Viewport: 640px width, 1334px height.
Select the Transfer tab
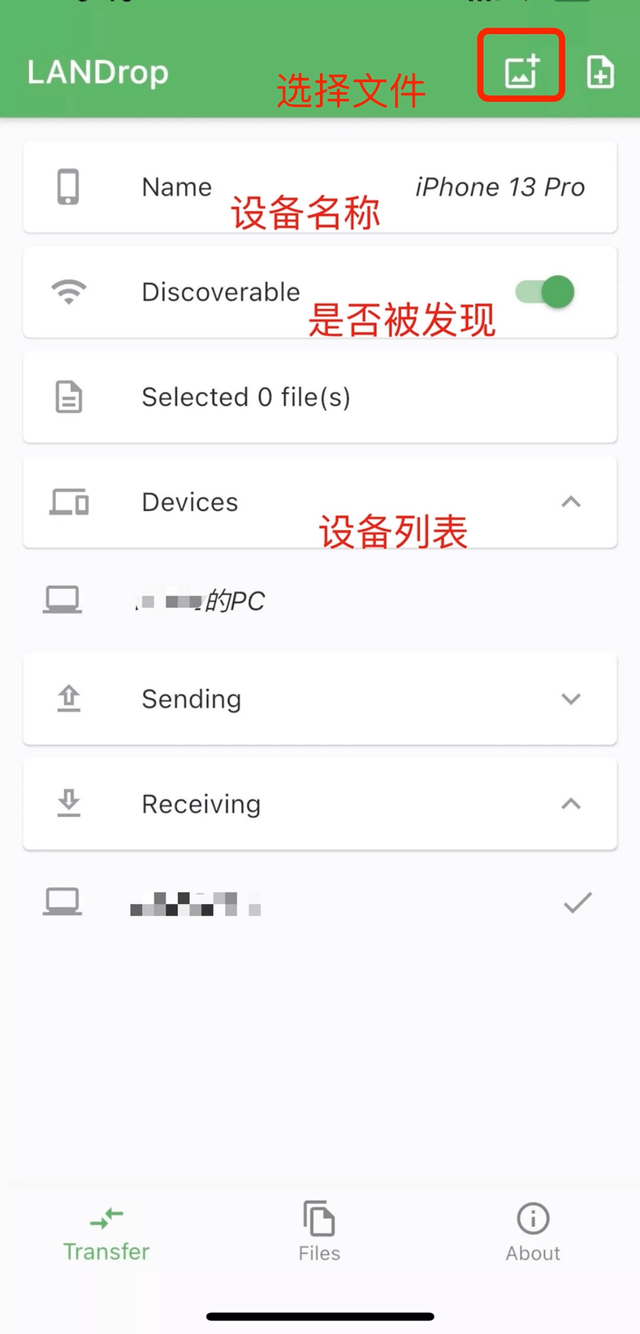pyautogui.click(x=106, y=1232)
